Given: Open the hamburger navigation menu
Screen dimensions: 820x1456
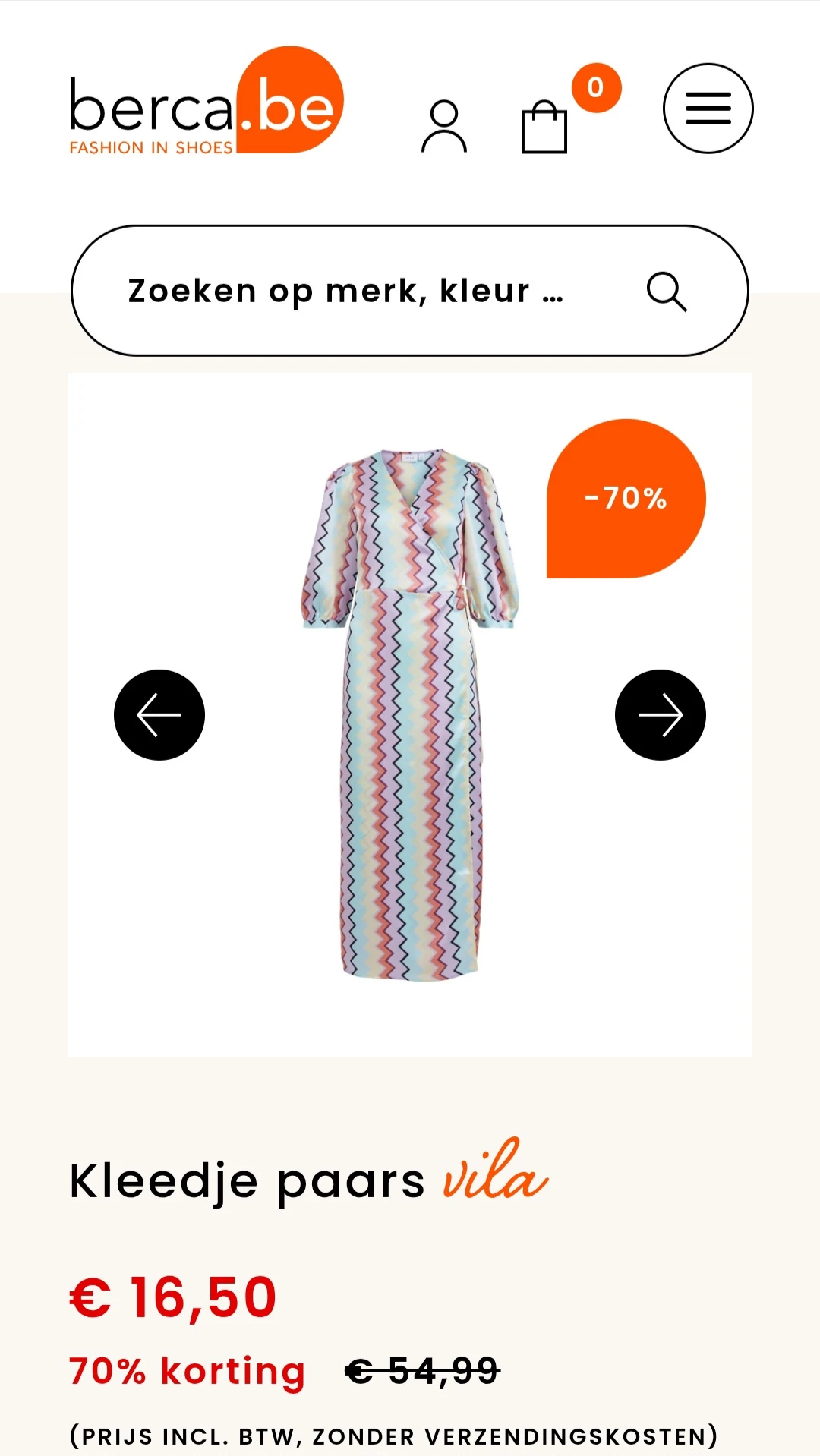Looking at the screenshot, I should pyautogui.click(x=708, y=109).
